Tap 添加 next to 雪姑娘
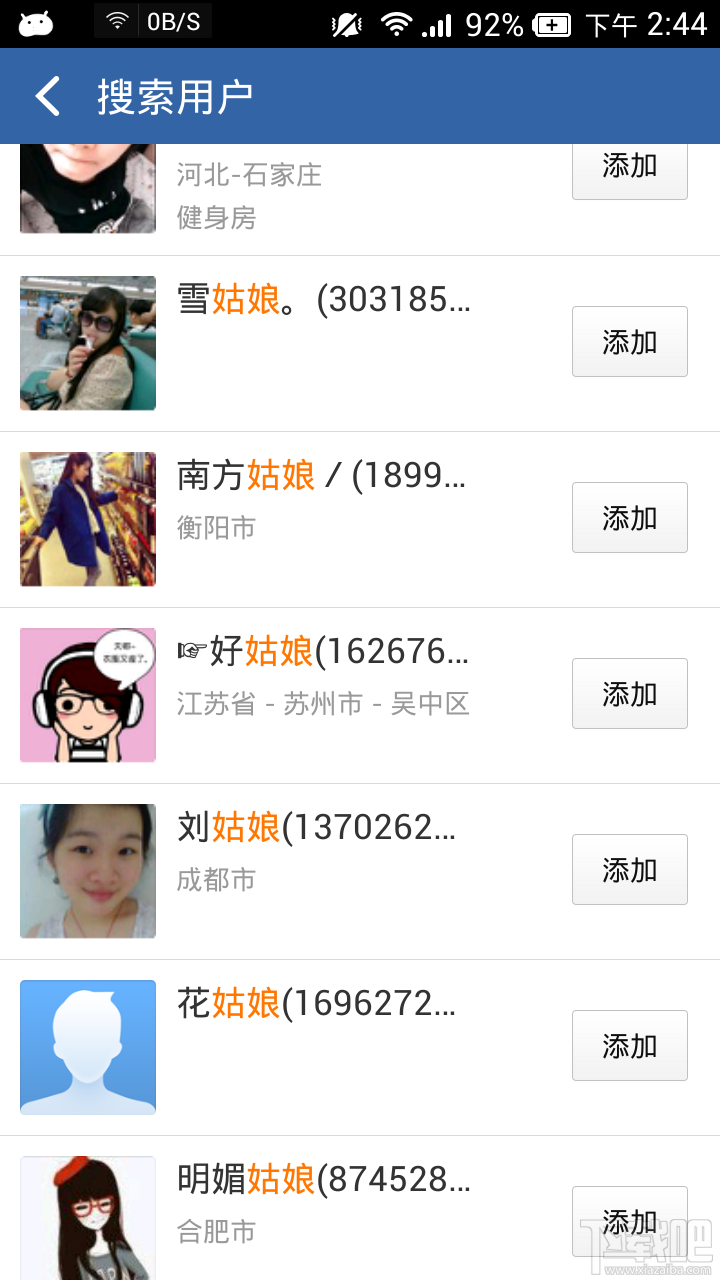The width and height of the screenshot is (720, 1280). click(629, 342)
